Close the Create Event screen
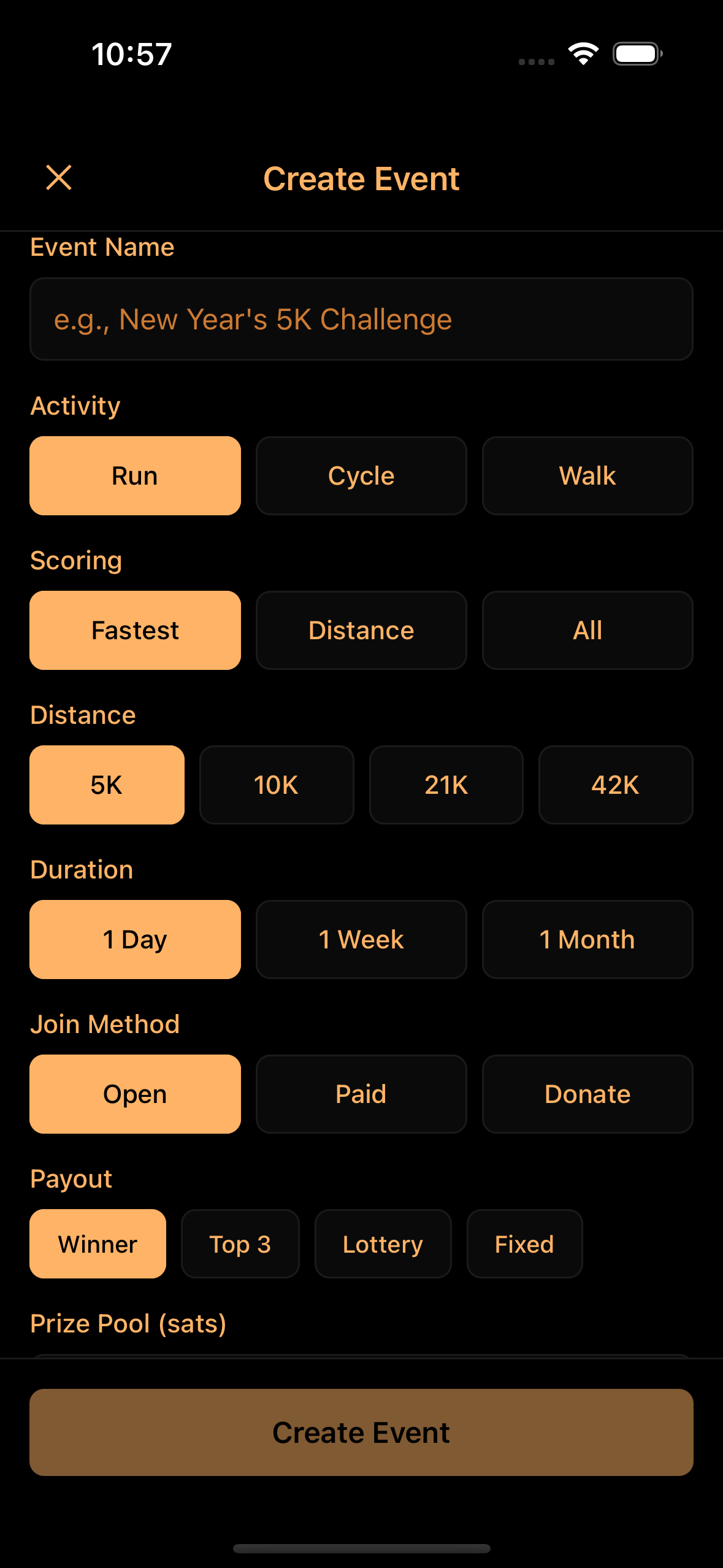This screenshot has height=1568, width=723. (x=59, y=178)
